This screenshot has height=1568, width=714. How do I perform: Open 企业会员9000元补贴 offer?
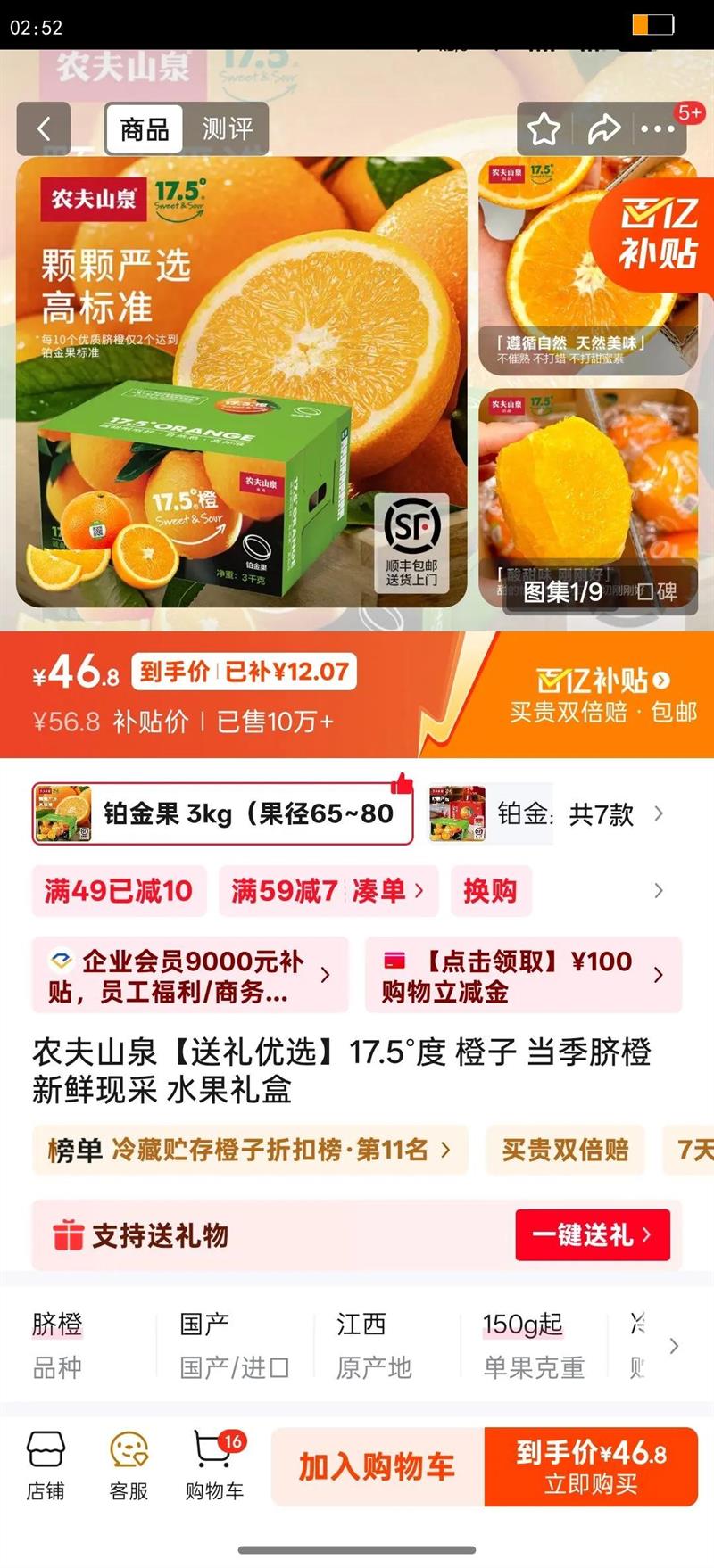[189, 975]
